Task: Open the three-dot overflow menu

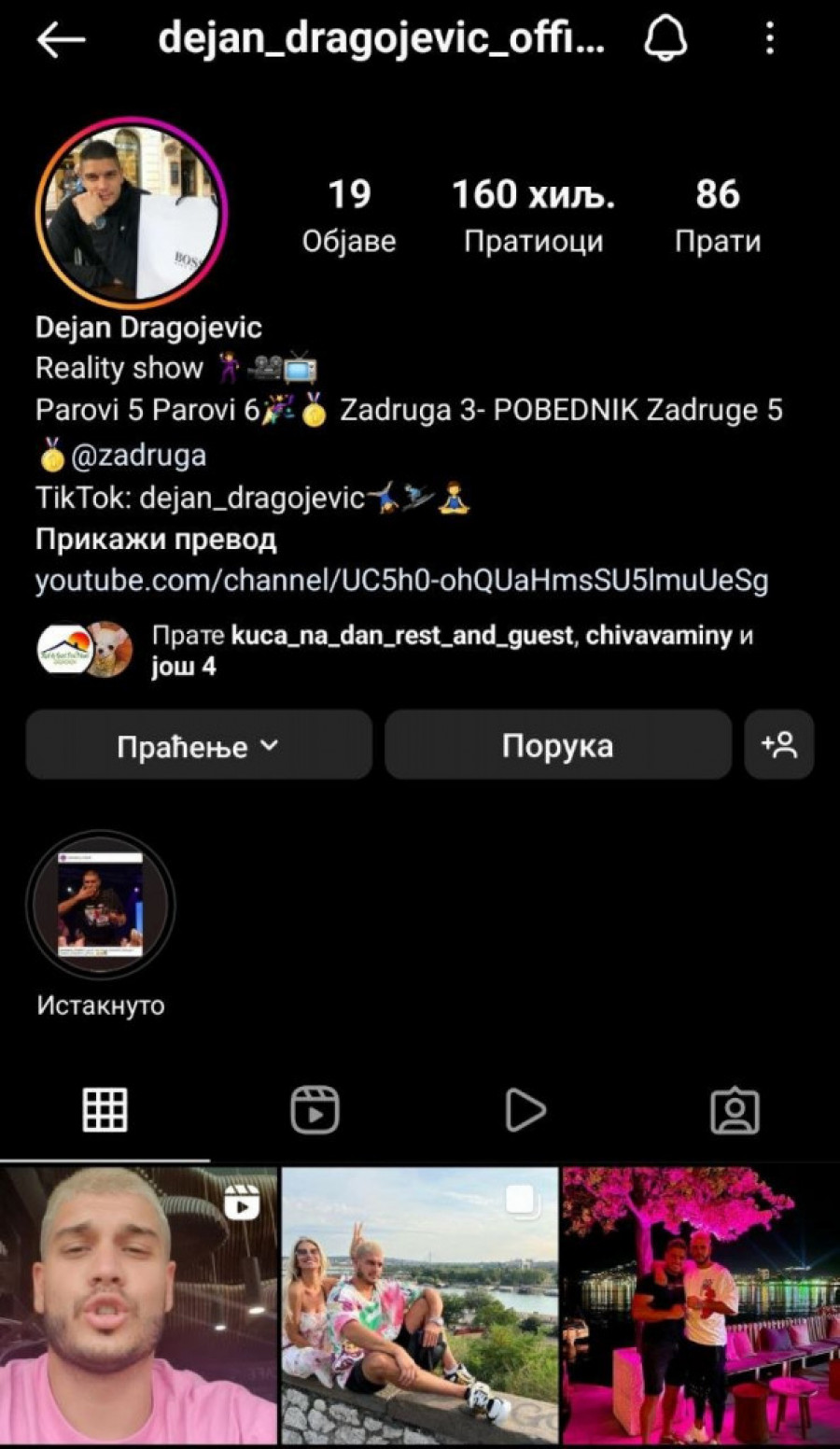Action: (770, 39)
